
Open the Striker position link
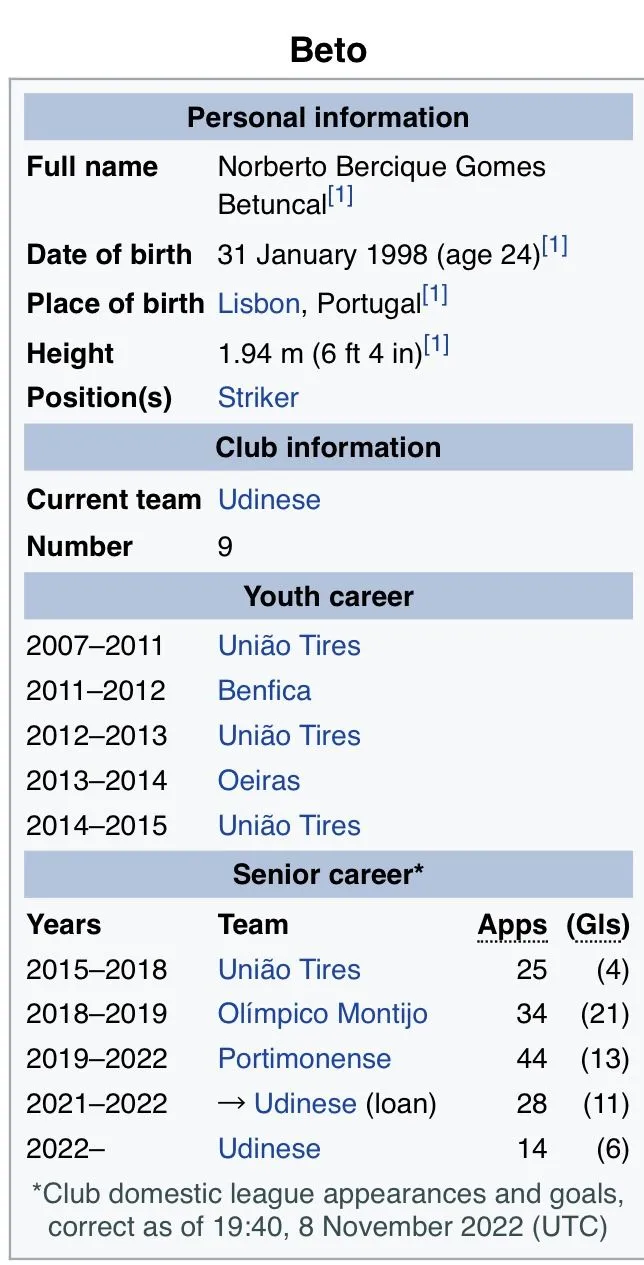(258, 398)
